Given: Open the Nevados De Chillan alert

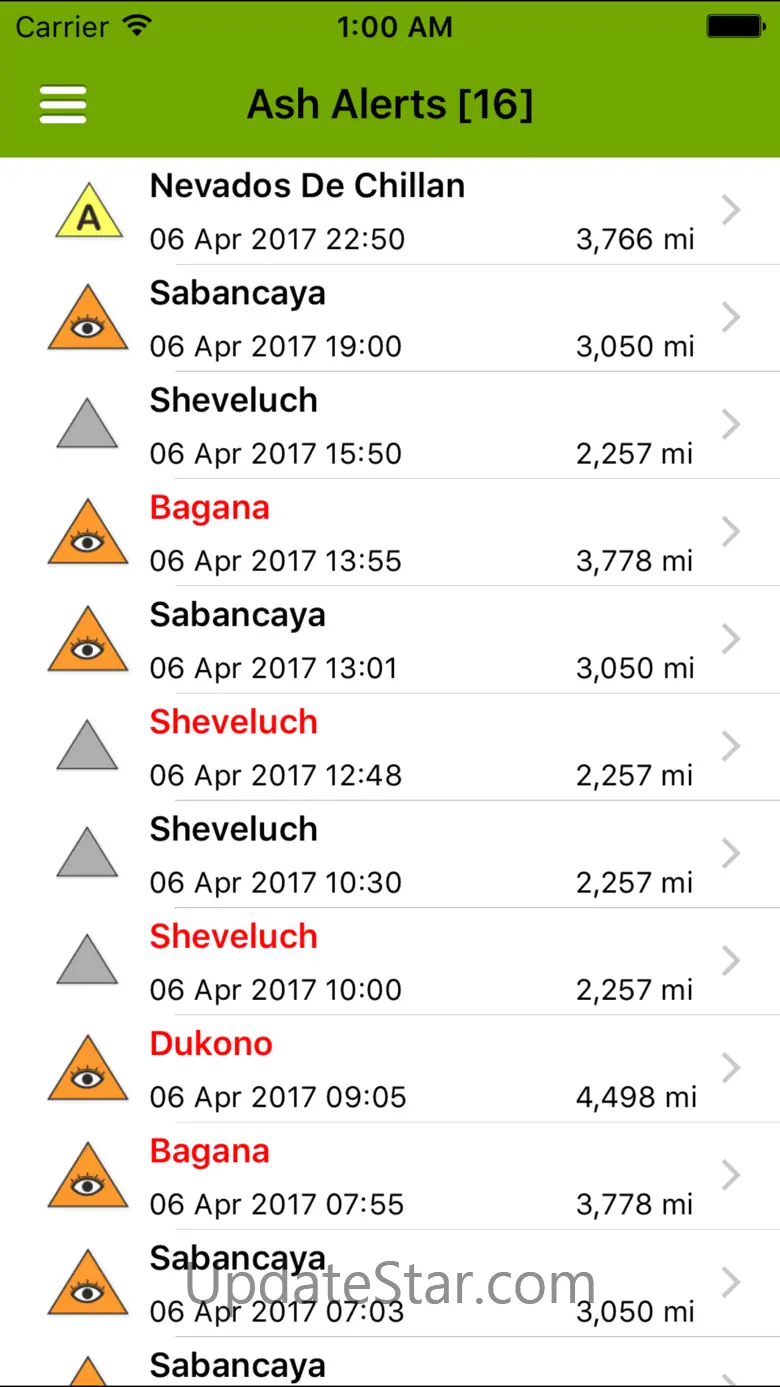Looking at the screenshot, I should click(x=400, y=212).
